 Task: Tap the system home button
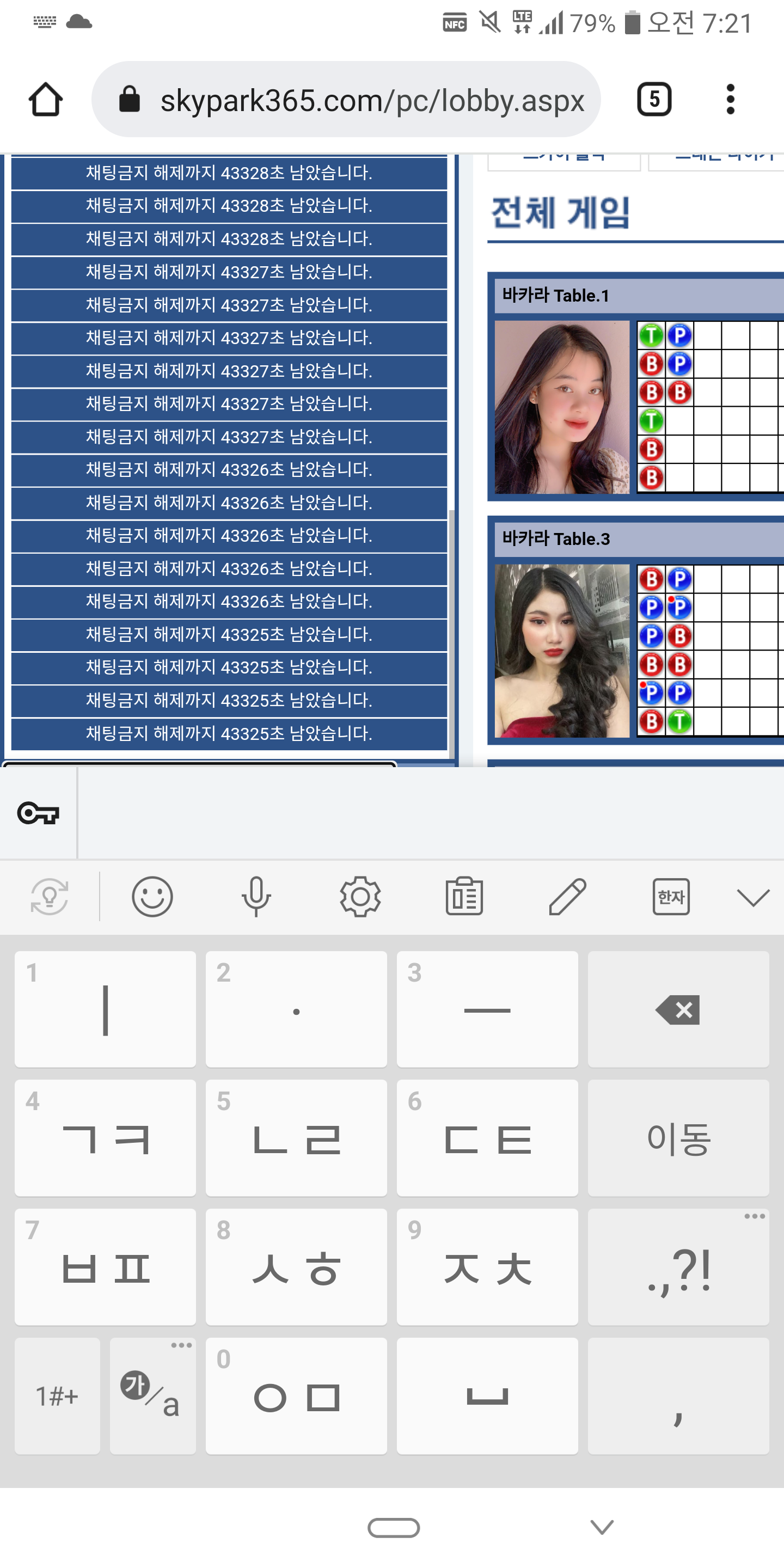(x=393, y=1527)
